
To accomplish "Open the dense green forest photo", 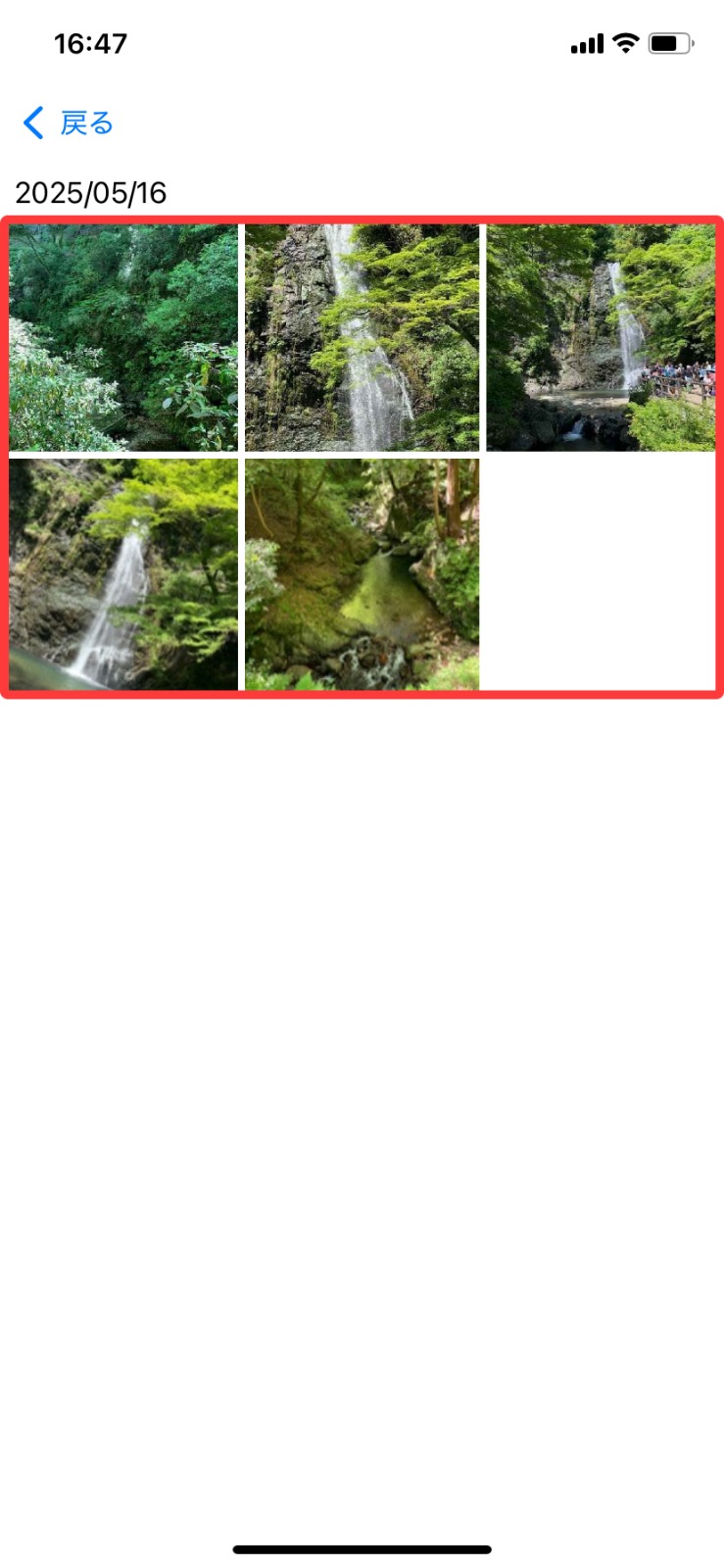I will point(123,337).
